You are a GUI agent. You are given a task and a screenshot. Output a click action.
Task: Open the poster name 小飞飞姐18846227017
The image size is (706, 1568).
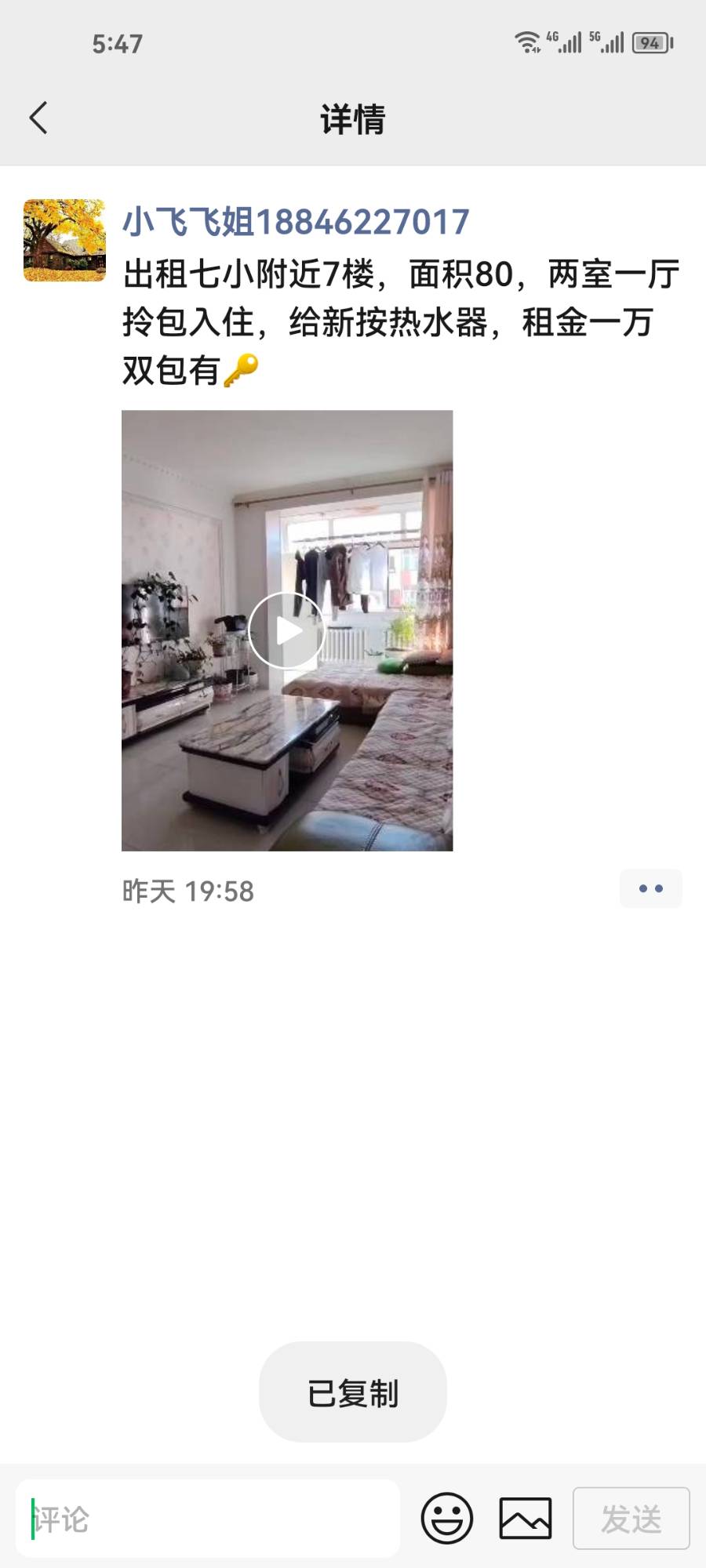tap(296, 222)
